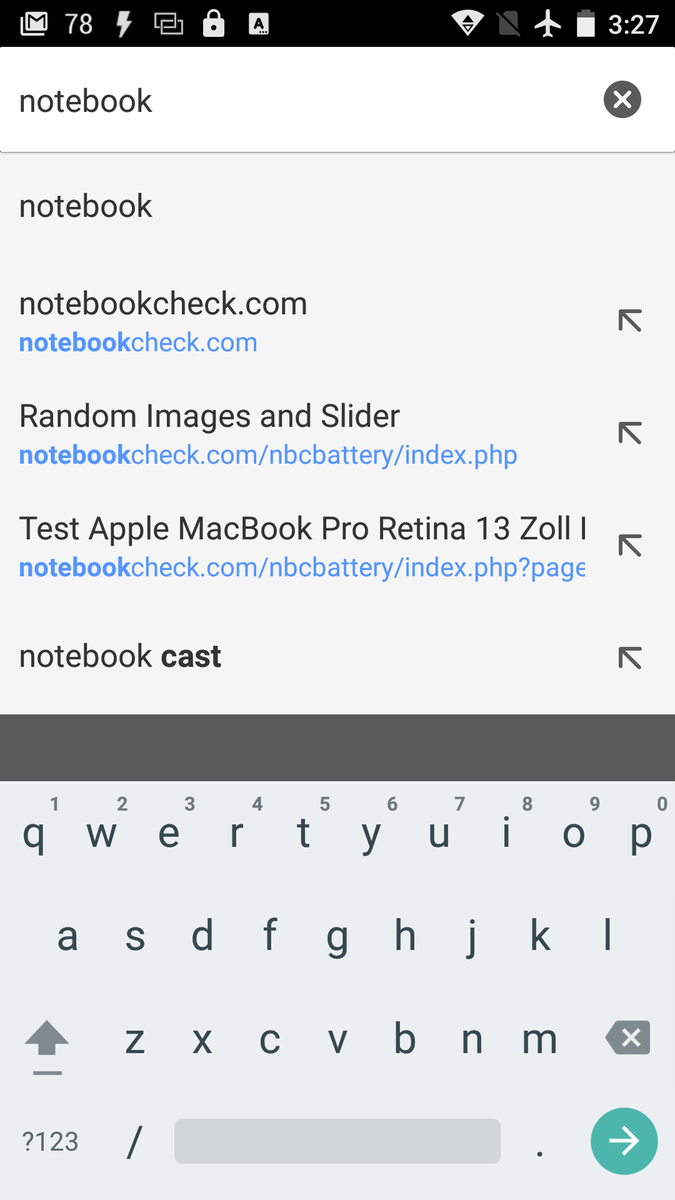
Task: Refine query using arrow beside notebook cast
Action: click(x=629, y=657)
